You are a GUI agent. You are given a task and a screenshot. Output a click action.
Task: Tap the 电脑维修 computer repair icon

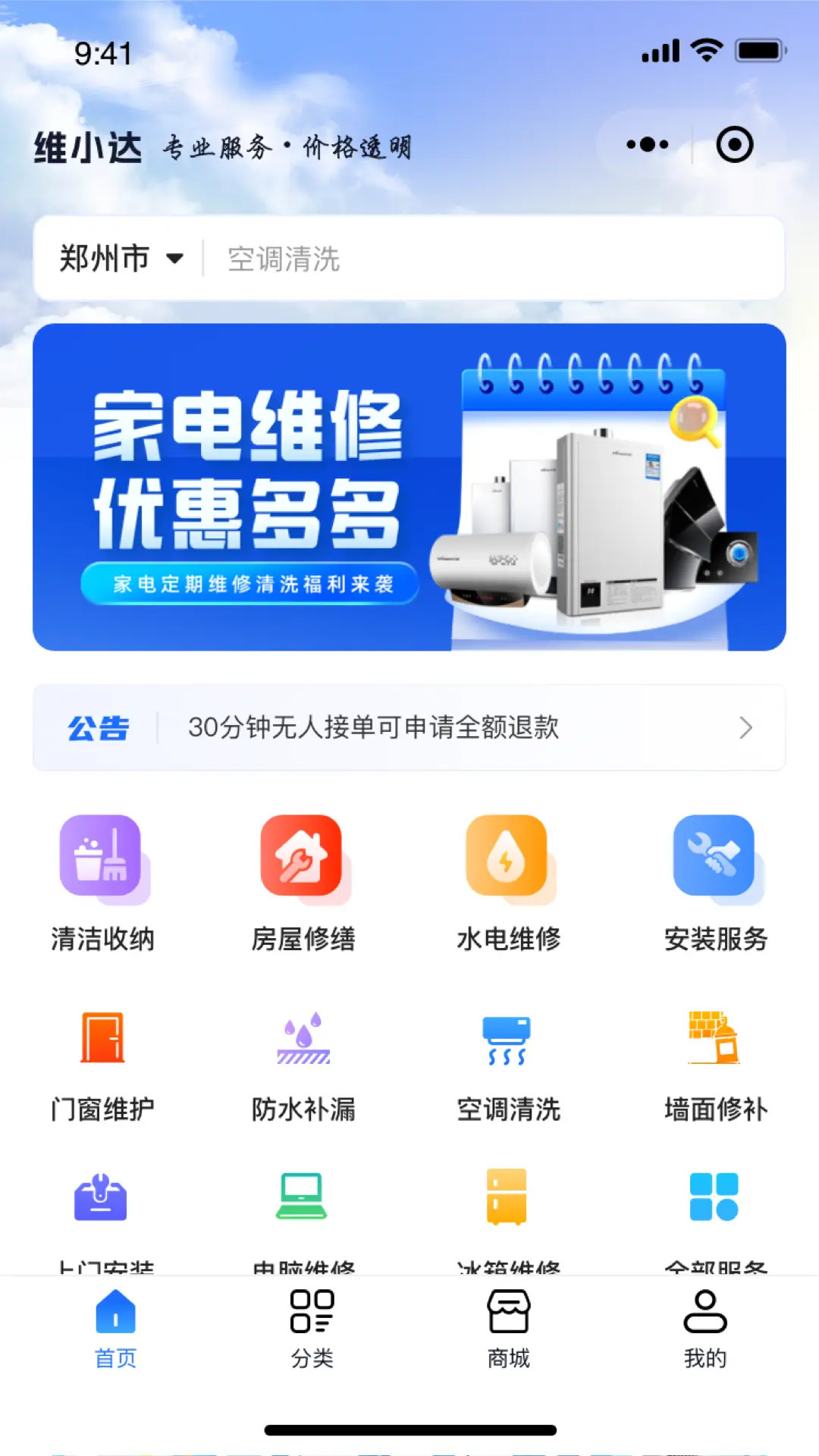(306, 1213)
